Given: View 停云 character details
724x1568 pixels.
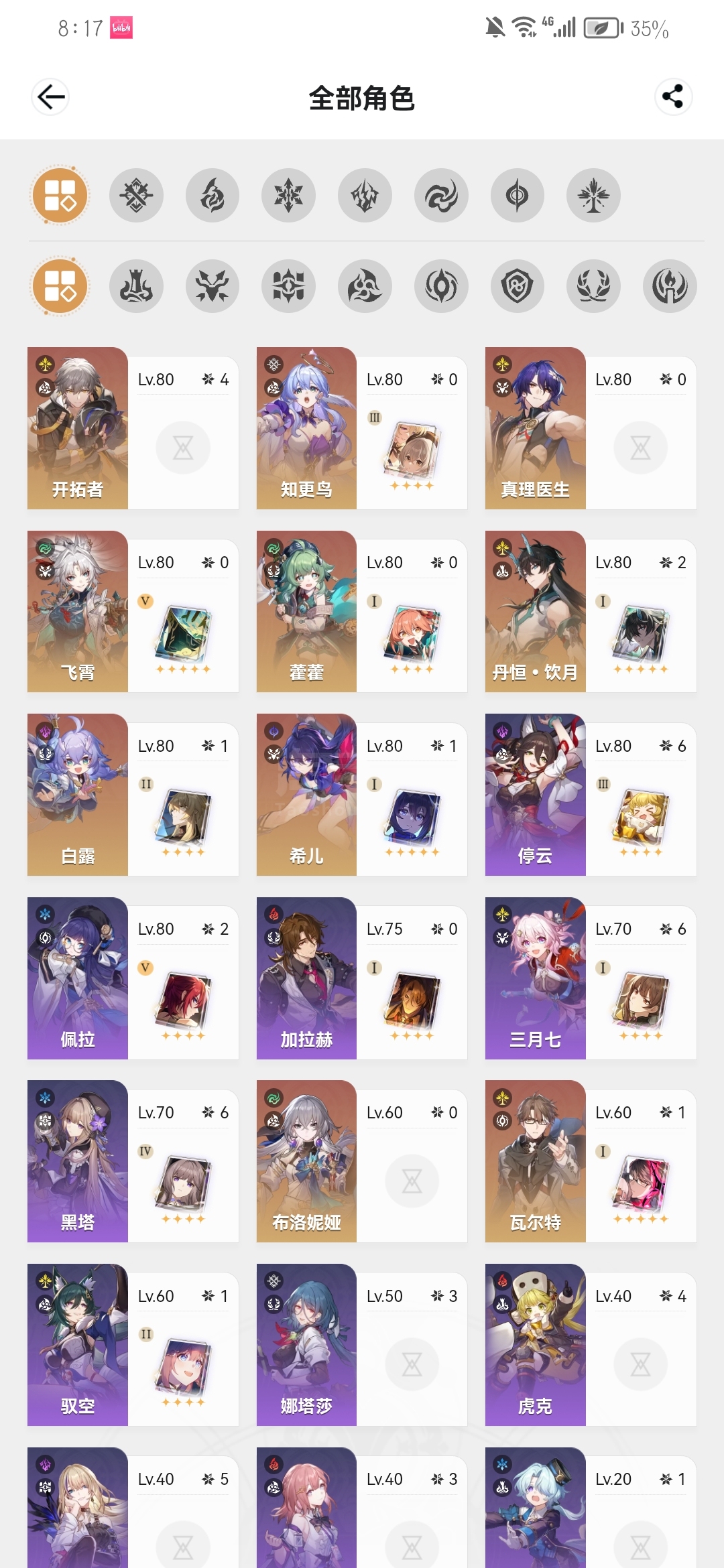Looking at the screenshot, I should coord(591,795).
